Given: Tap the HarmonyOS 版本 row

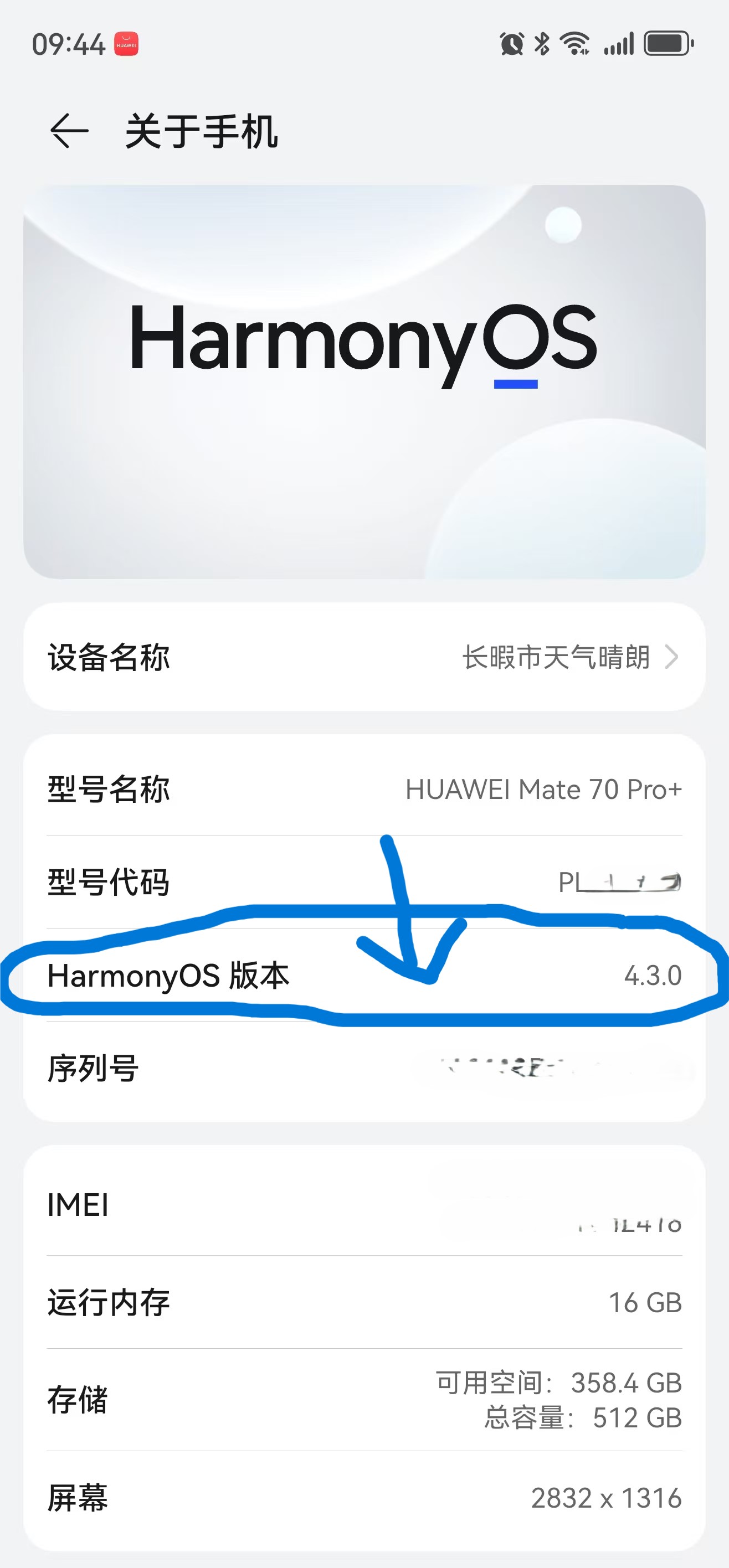Looking at the screenshot, I should click(364, 975).
